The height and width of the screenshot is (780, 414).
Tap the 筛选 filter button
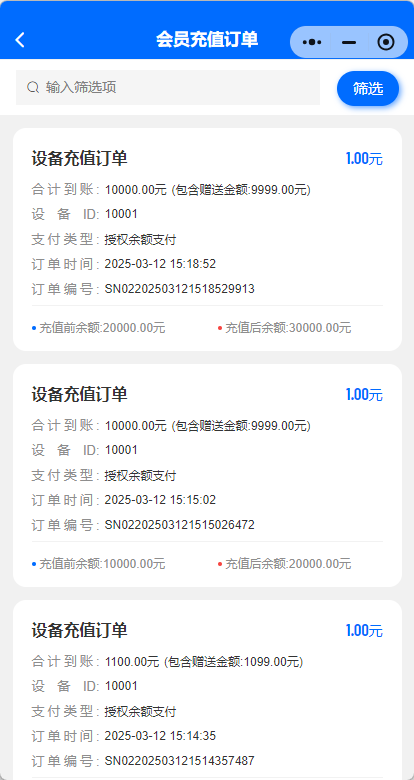[x=368, y=89]
